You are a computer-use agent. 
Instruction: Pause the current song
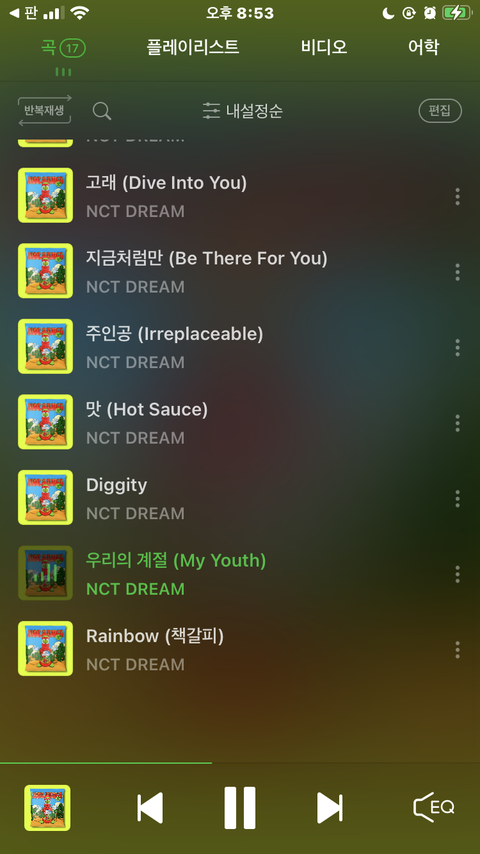tap(240, 808)
